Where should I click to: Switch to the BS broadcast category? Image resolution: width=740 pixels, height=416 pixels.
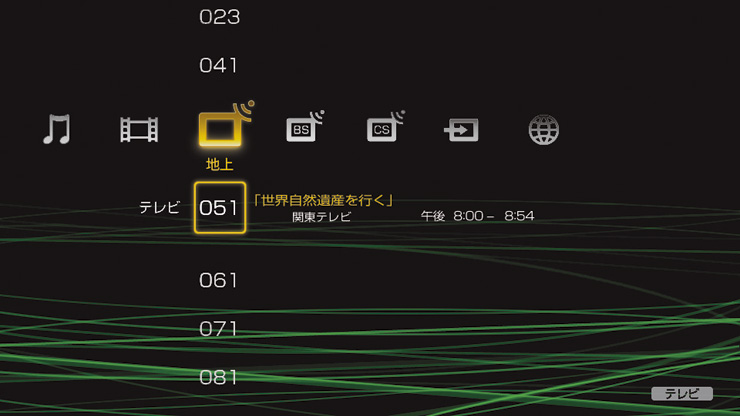pyautogui.click(x=303, y=129)
